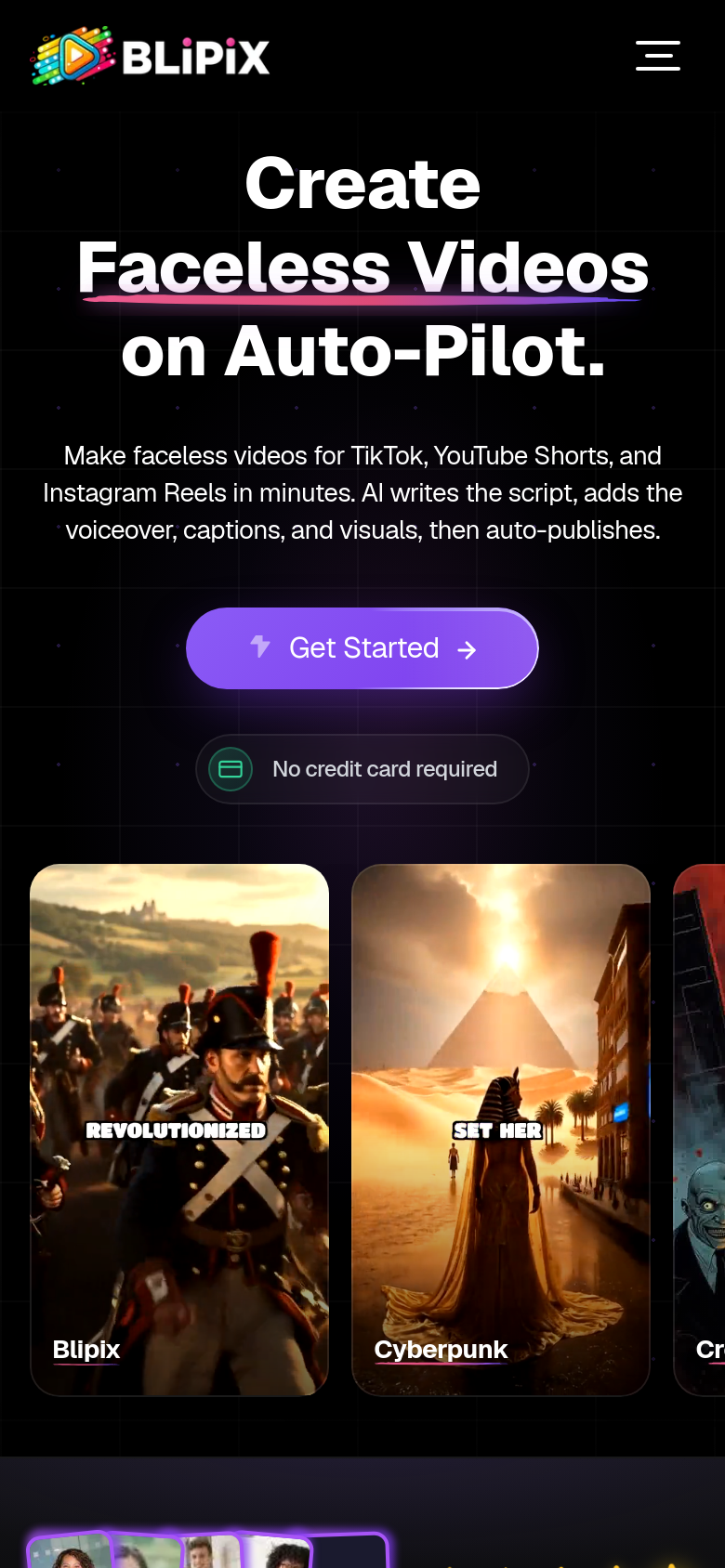This screenshot has width=725, height=1568.
Task: Open the hamburger menu
Action: coord(658,56)
